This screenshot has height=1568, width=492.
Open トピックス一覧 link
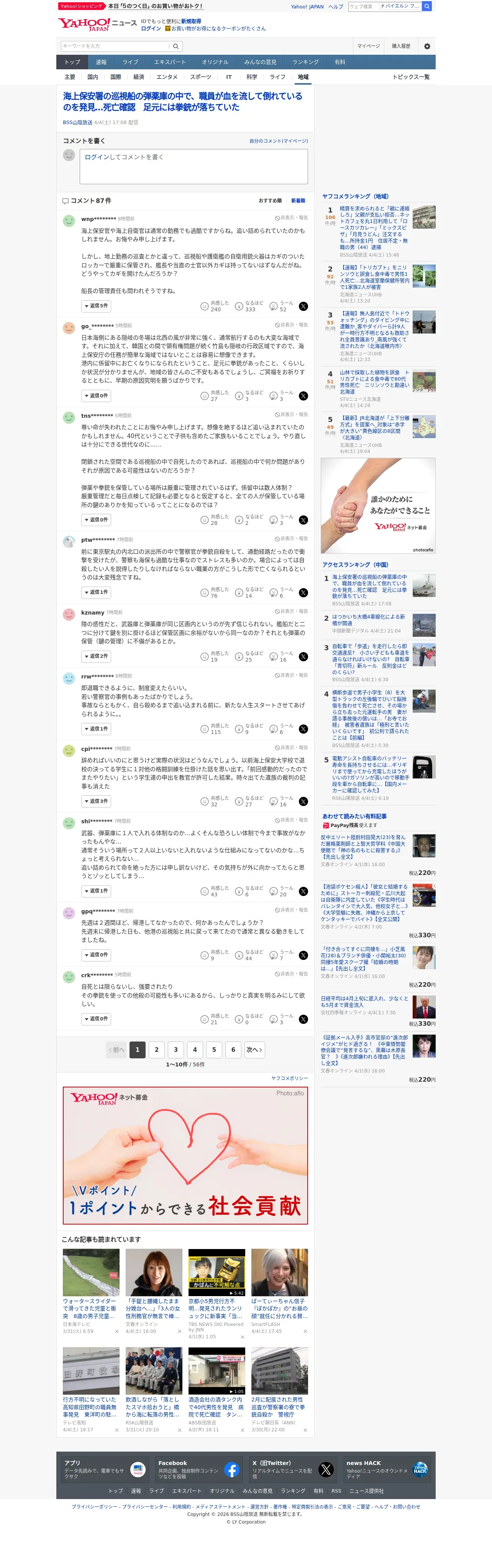[x=411, y=77]
